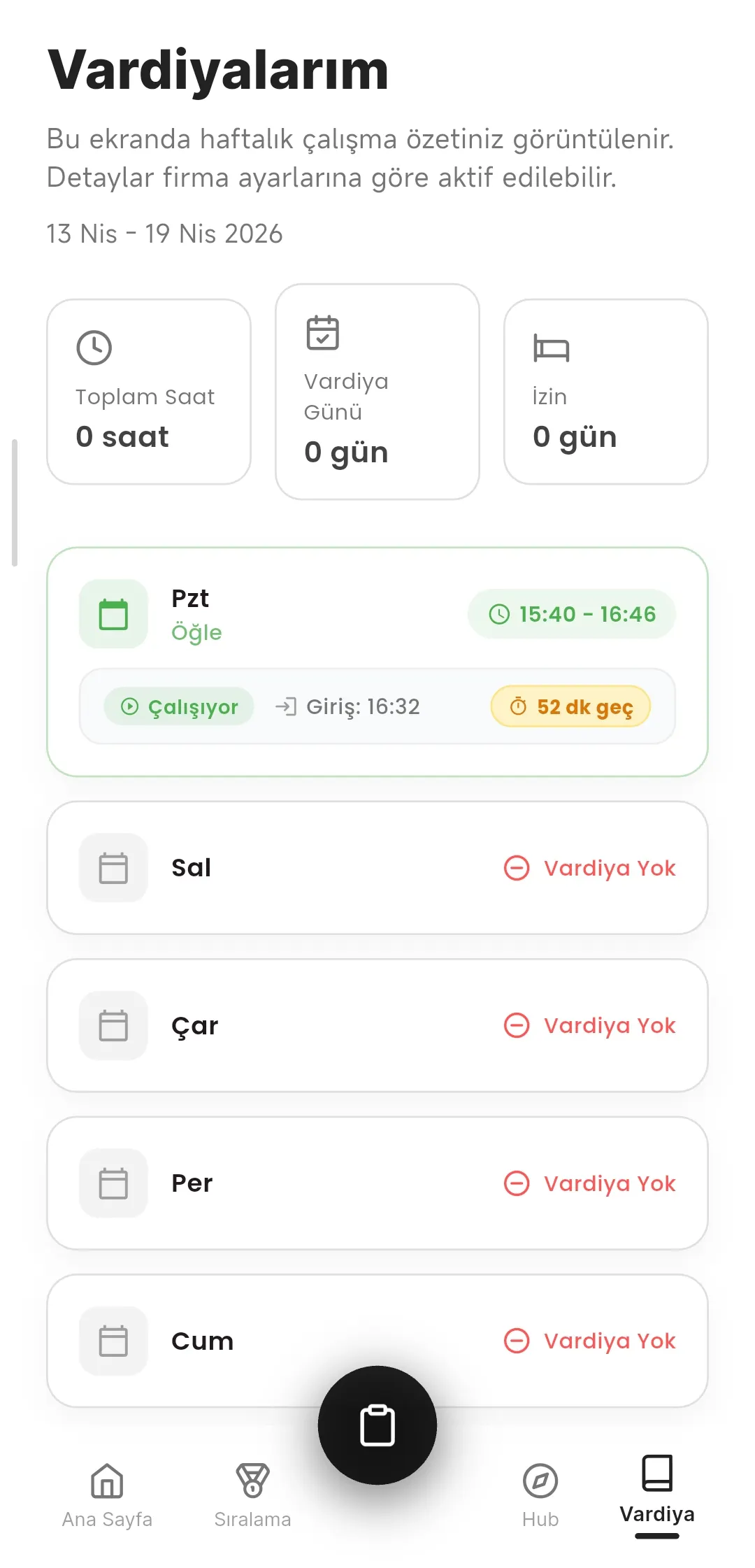Open the Sal day card
Viewport: 755px width, 1568px height.
tap(377, 868)
